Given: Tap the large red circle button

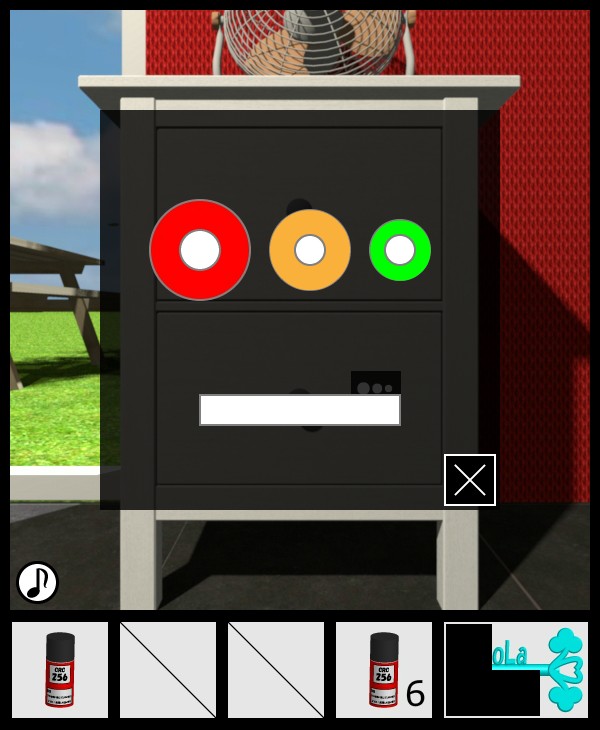Looking at the screenshot, I should [x=200, y=250].
